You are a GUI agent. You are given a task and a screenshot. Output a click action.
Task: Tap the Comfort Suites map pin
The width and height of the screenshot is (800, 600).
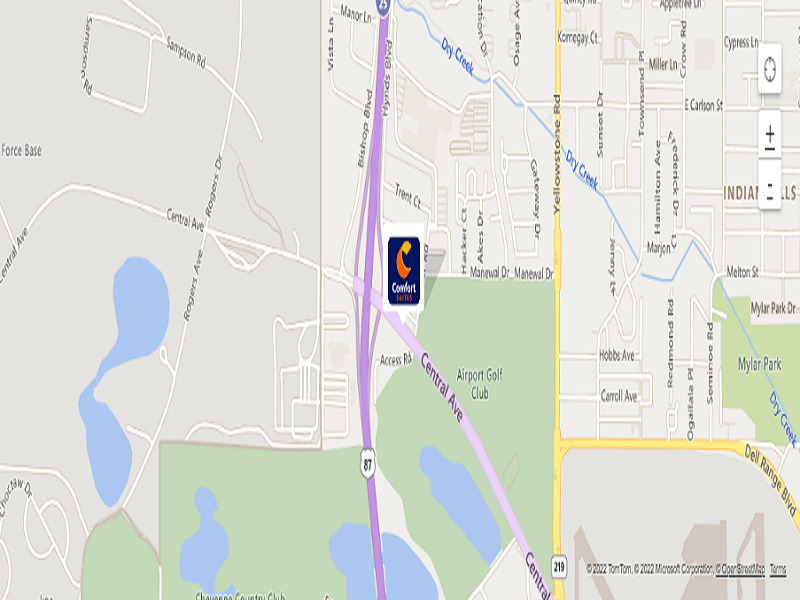405,270
